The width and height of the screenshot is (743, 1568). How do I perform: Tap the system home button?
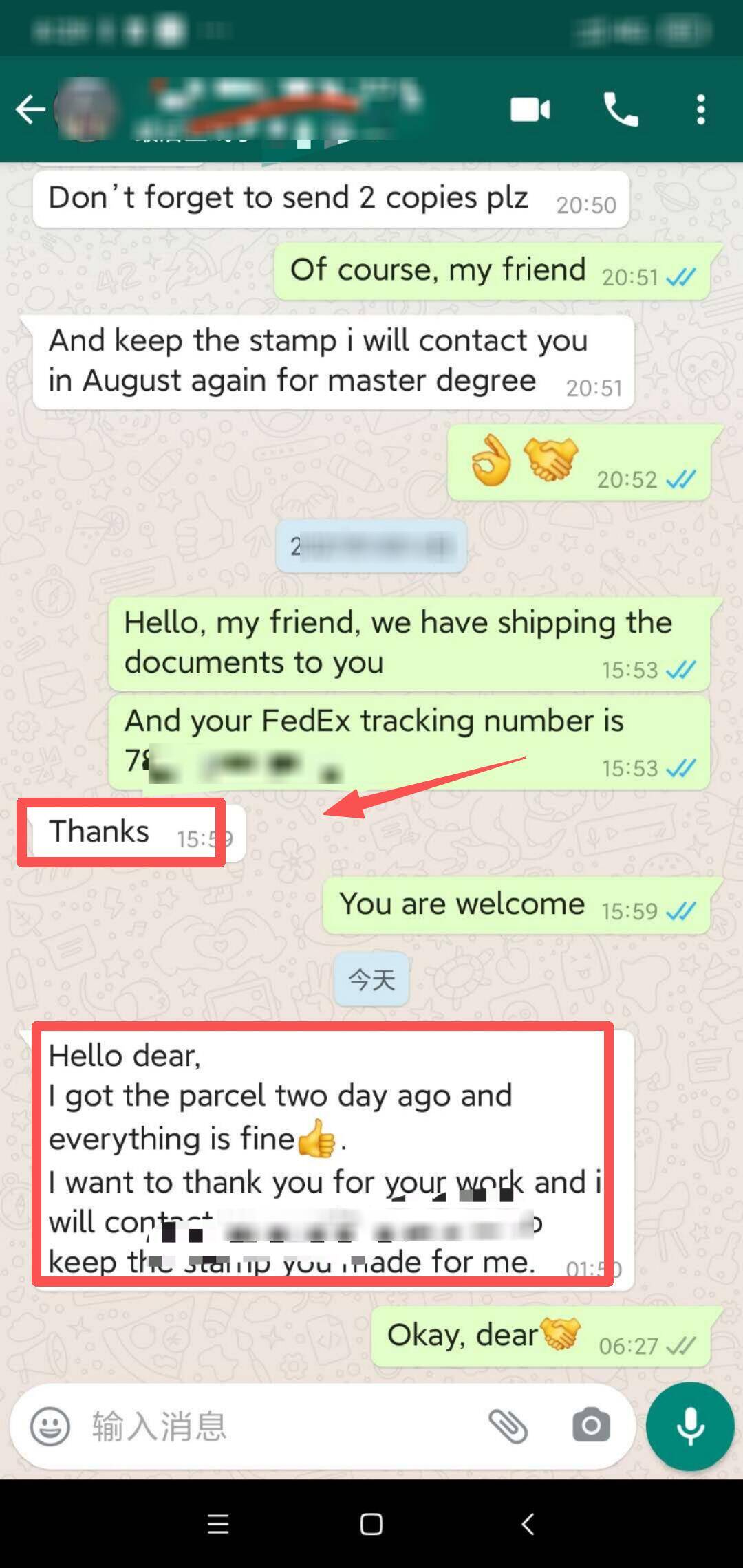click(371, 1525)
